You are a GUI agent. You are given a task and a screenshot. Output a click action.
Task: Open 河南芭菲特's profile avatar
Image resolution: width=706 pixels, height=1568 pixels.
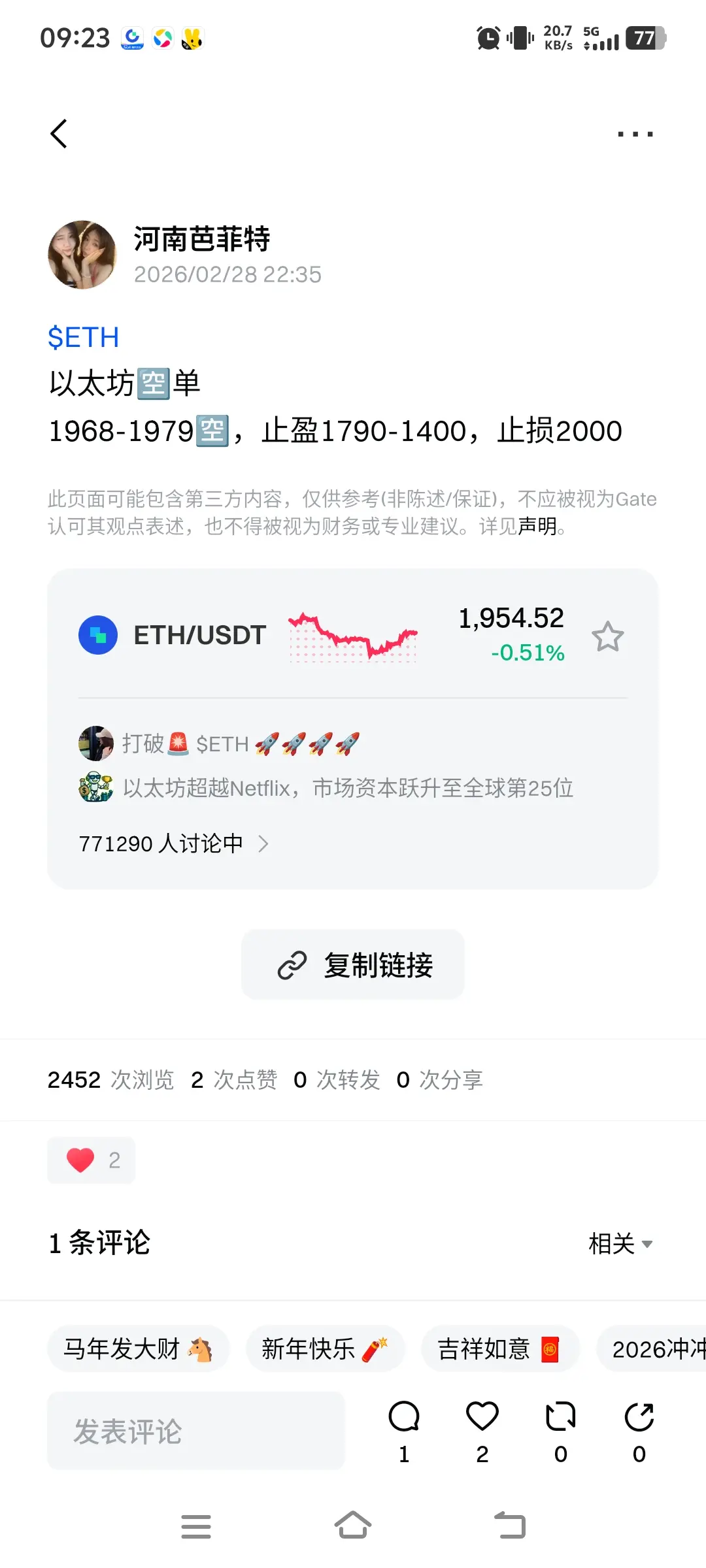click(x=82, y=255)
